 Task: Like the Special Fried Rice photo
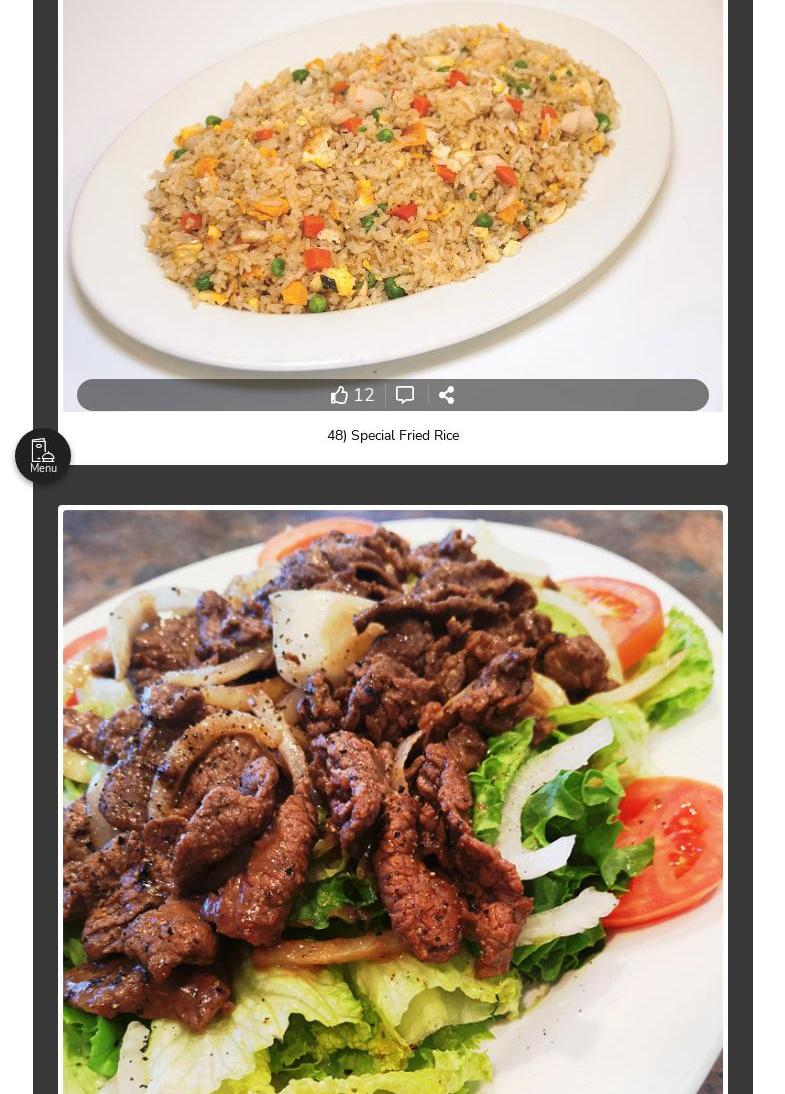[340, 395]
